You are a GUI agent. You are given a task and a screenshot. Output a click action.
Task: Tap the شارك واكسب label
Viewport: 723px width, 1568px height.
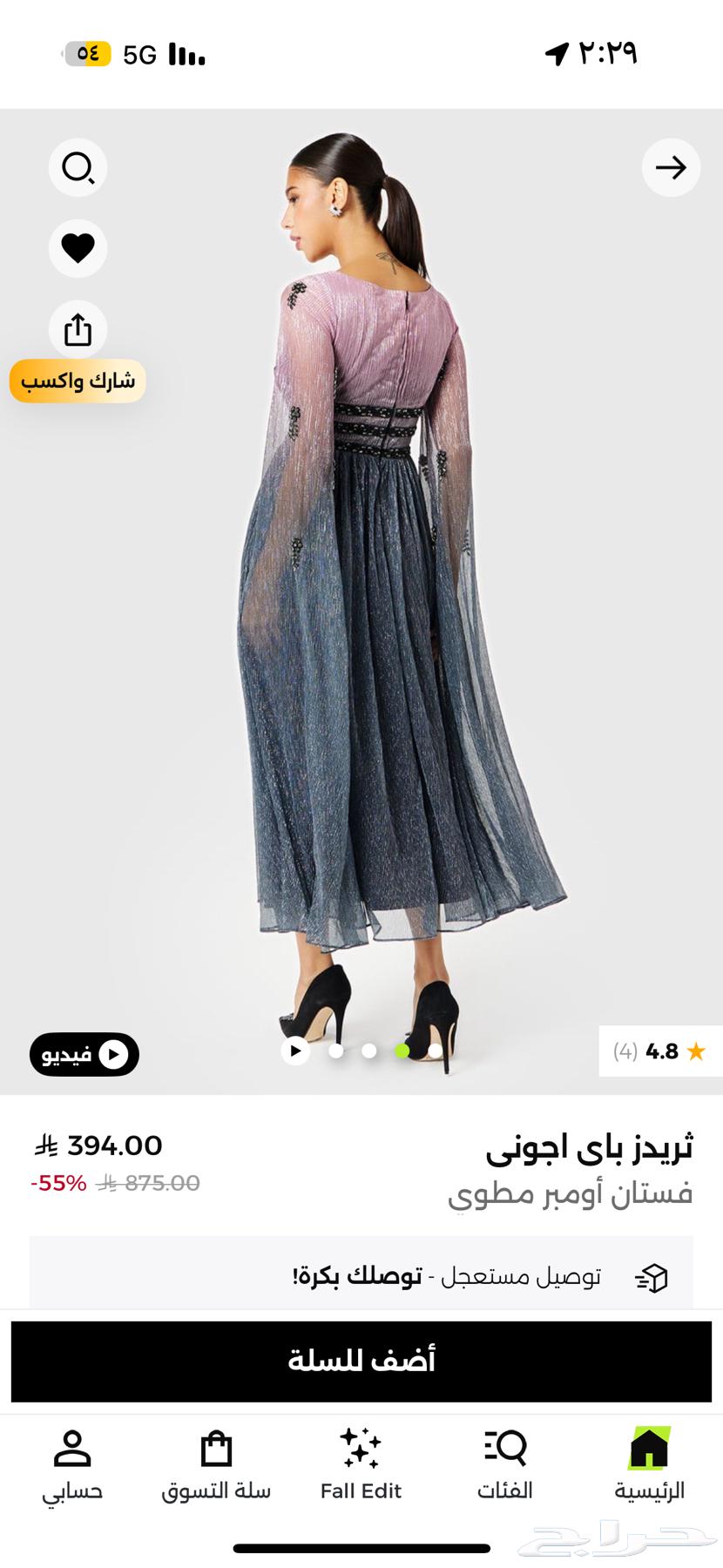click(77, 381)
